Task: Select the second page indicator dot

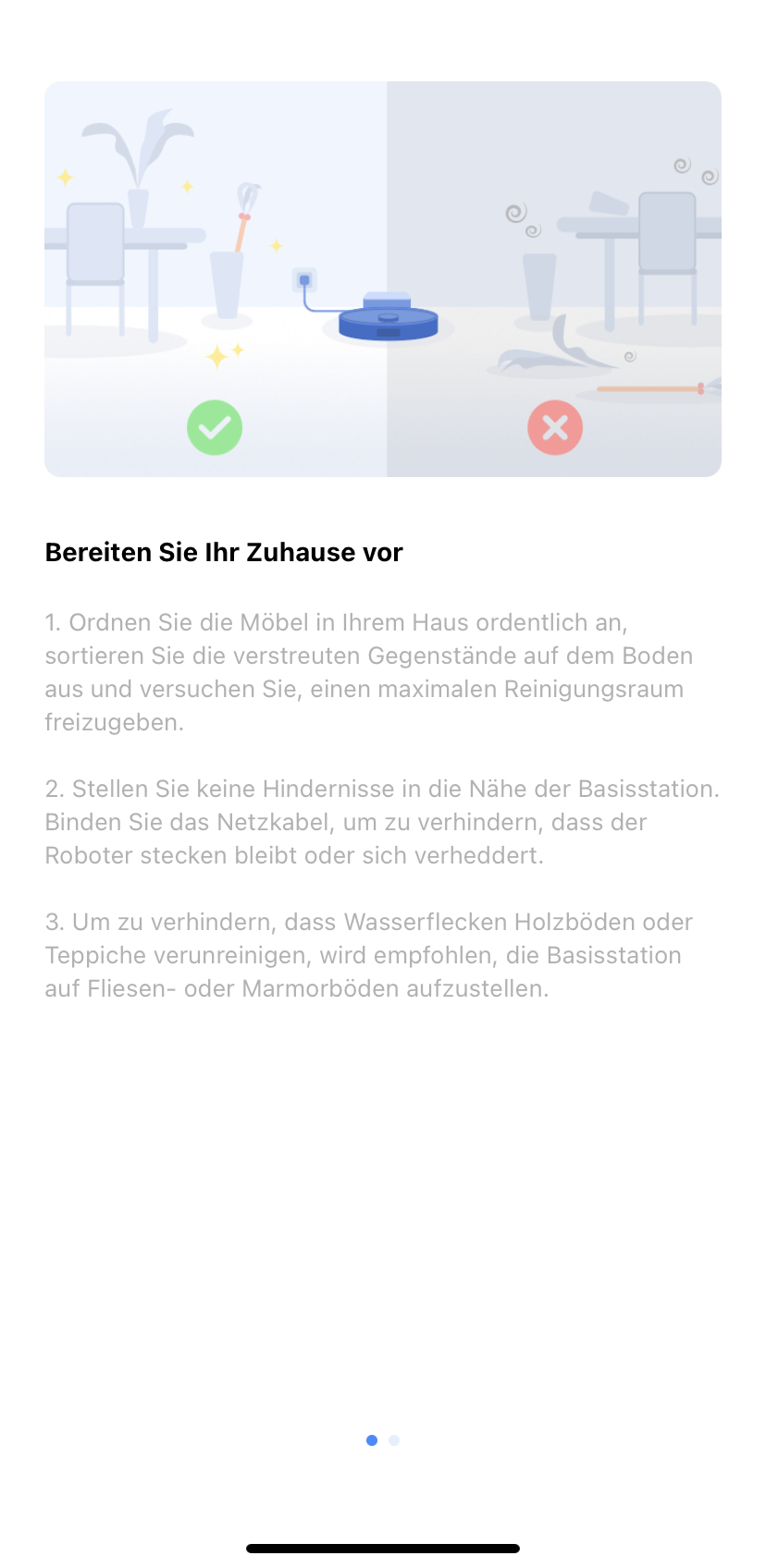Action: [394, 1440]
